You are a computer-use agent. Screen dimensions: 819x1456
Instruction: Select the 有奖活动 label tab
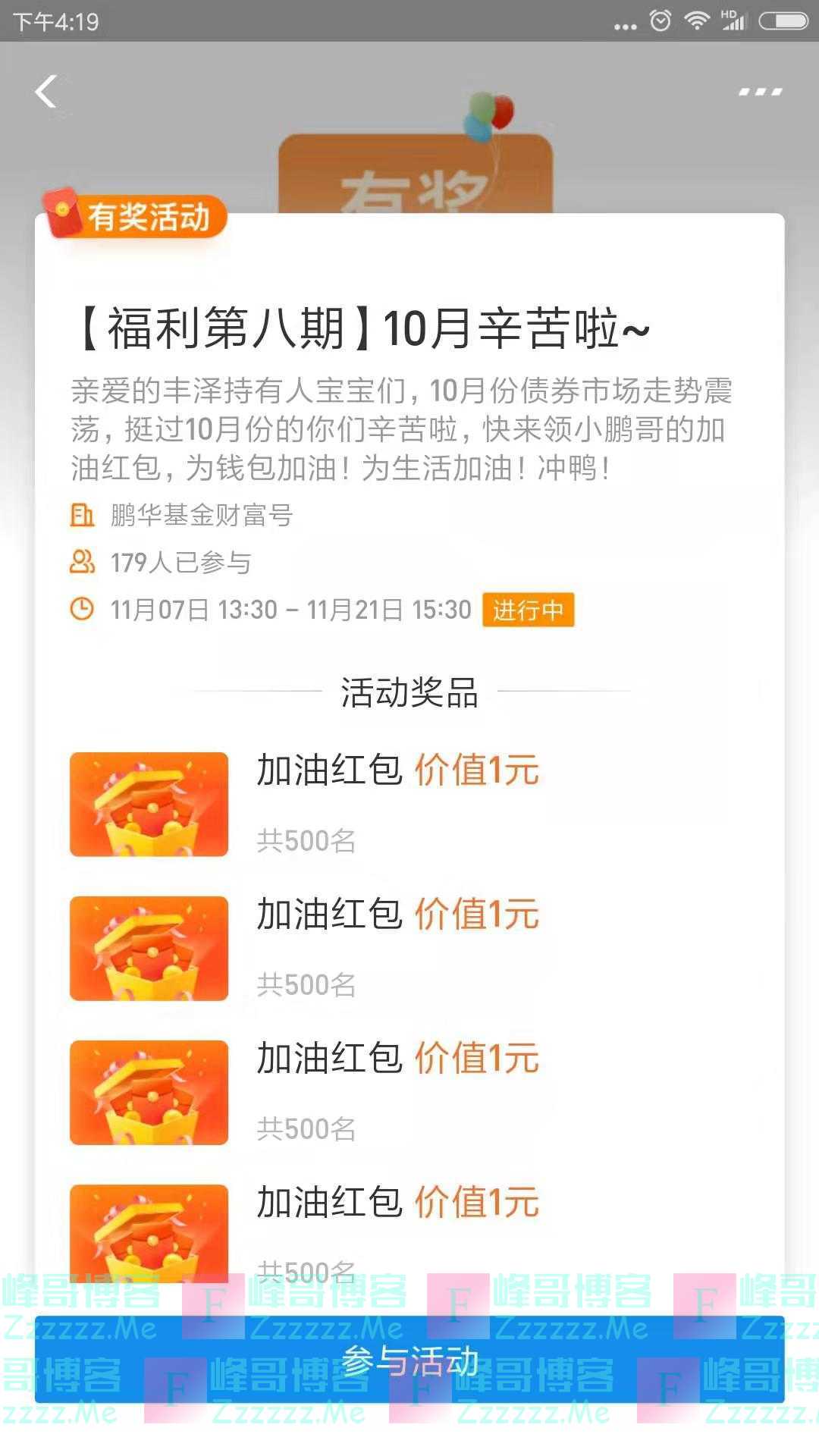(x=149, y=215)
